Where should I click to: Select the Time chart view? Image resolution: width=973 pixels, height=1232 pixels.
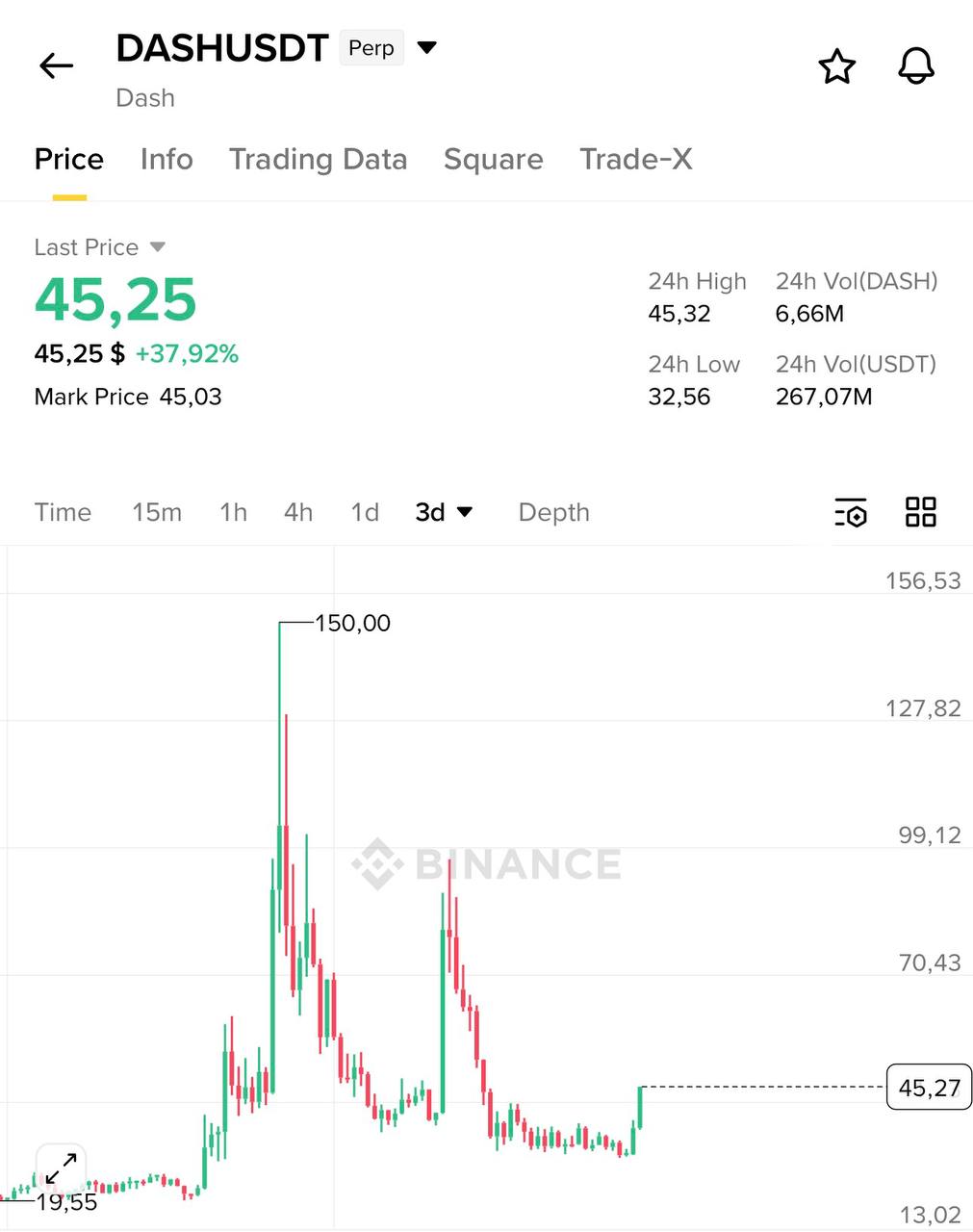click(63, 512)
